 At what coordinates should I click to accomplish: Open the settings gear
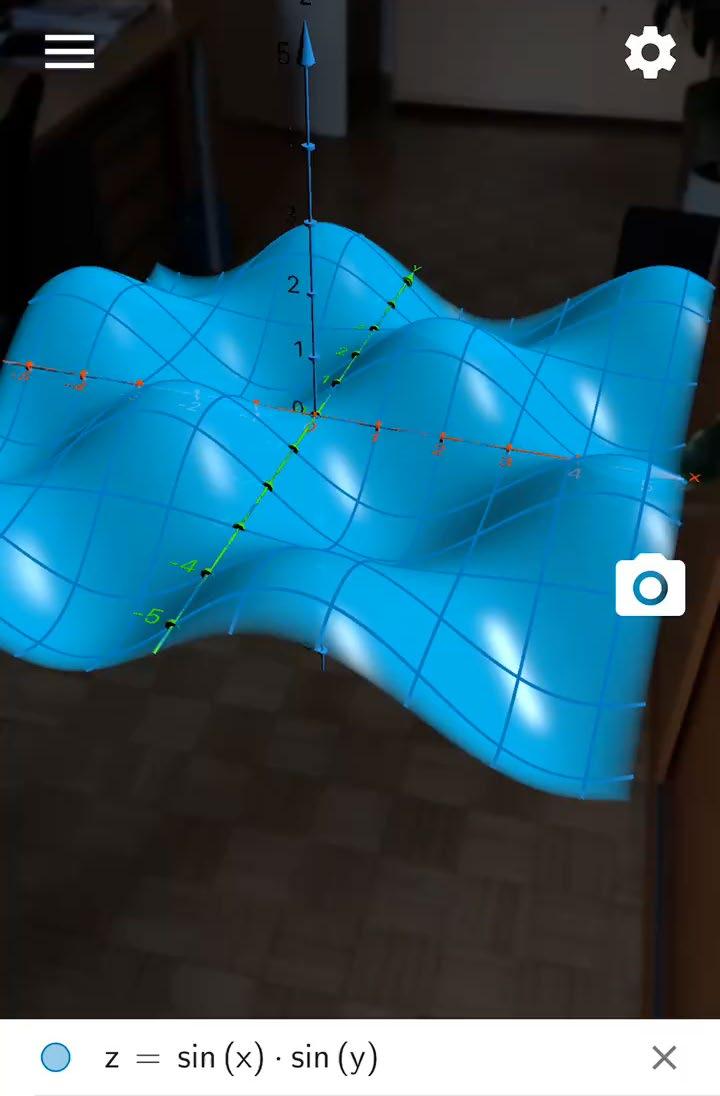coord(650,52)
